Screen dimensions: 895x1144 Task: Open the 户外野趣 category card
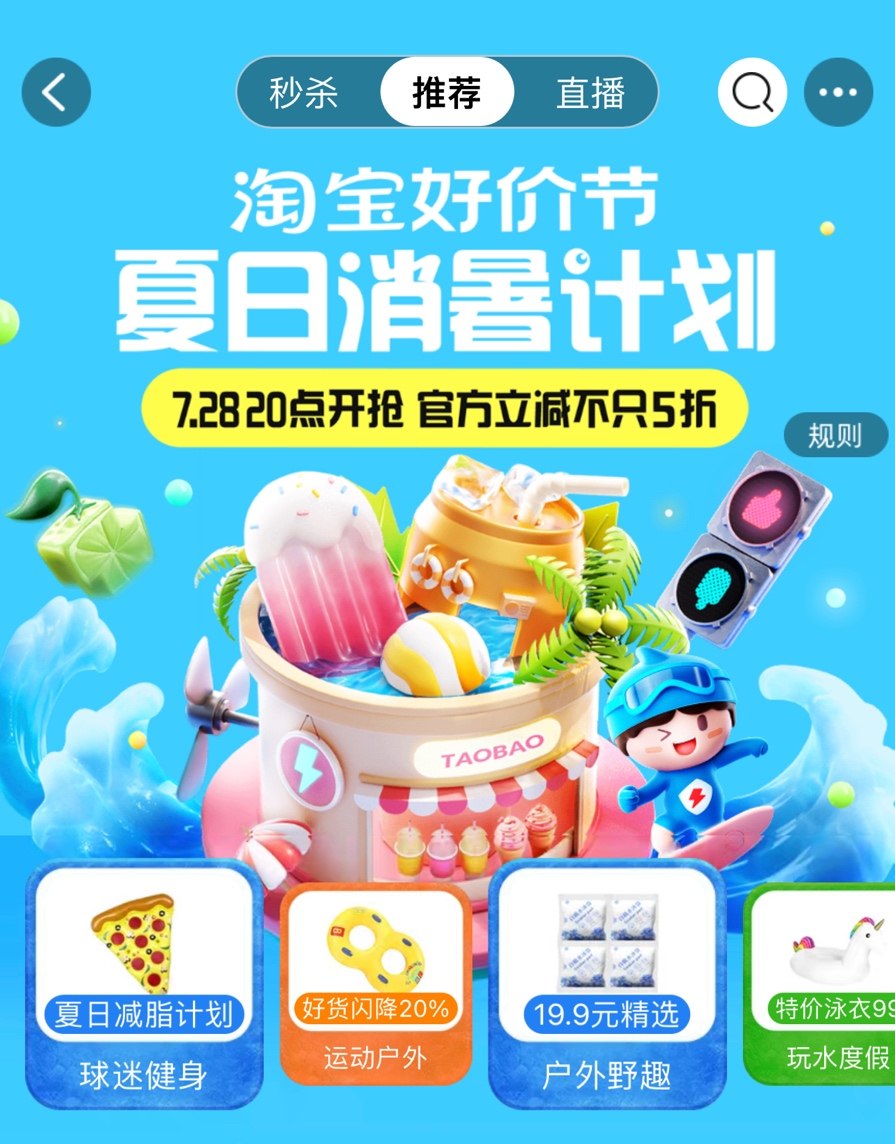tap(606, 983)
